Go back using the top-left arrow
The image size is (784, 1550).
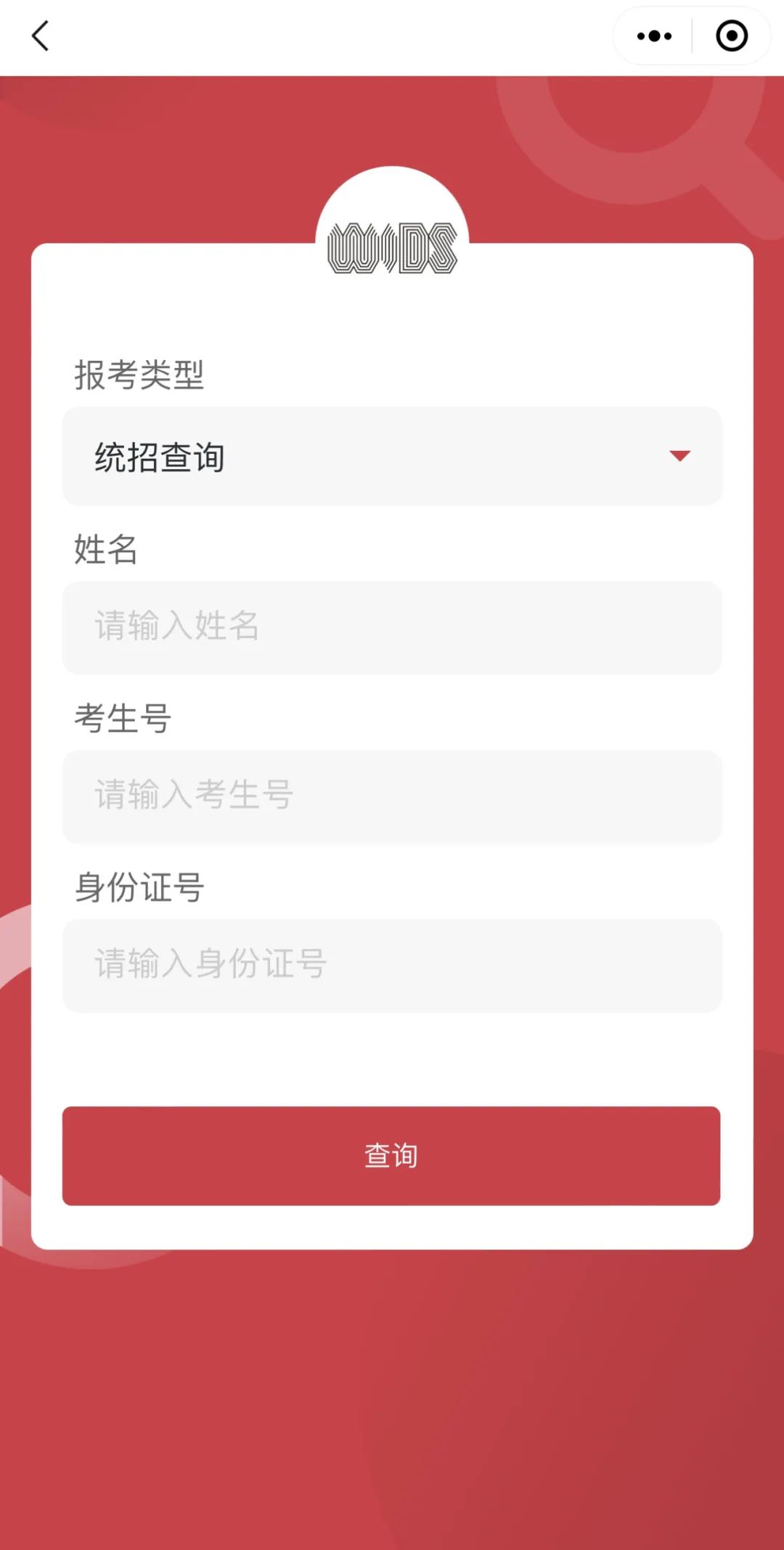pos(41,36)
